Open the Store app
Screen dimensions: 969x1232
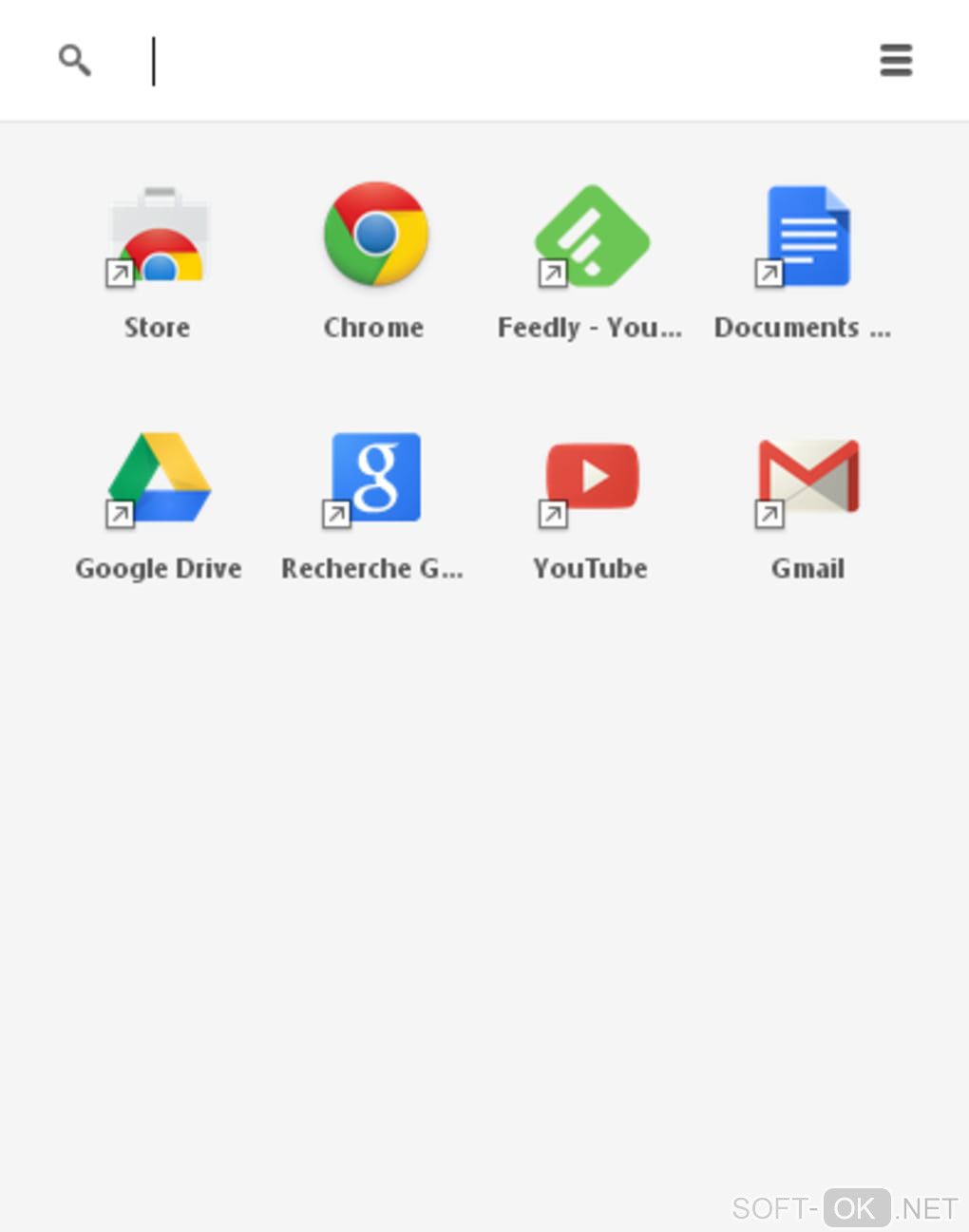tap(158, 237)
